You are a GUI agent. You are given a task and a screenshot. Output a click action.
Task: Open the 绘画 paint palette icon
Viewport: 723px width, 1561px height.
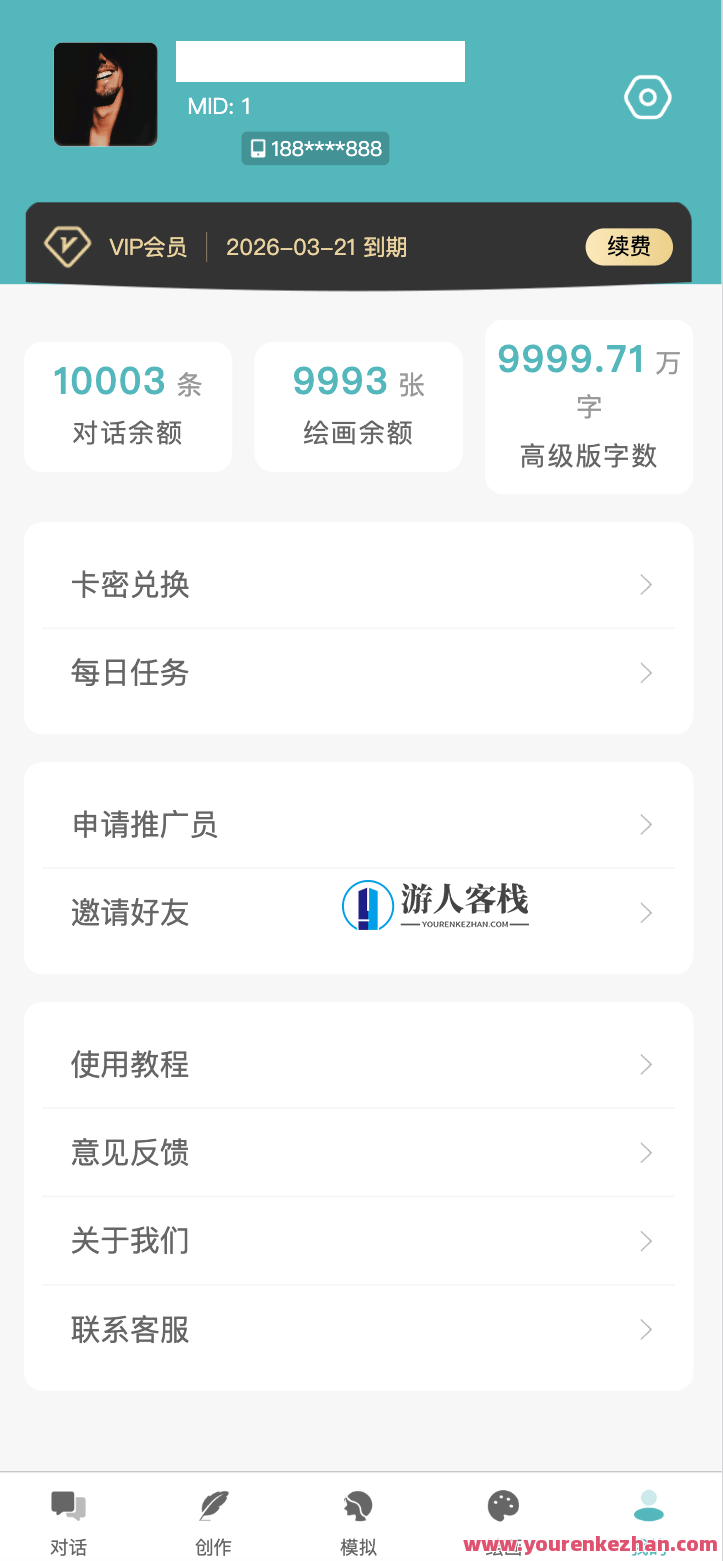pos(503,1506)
